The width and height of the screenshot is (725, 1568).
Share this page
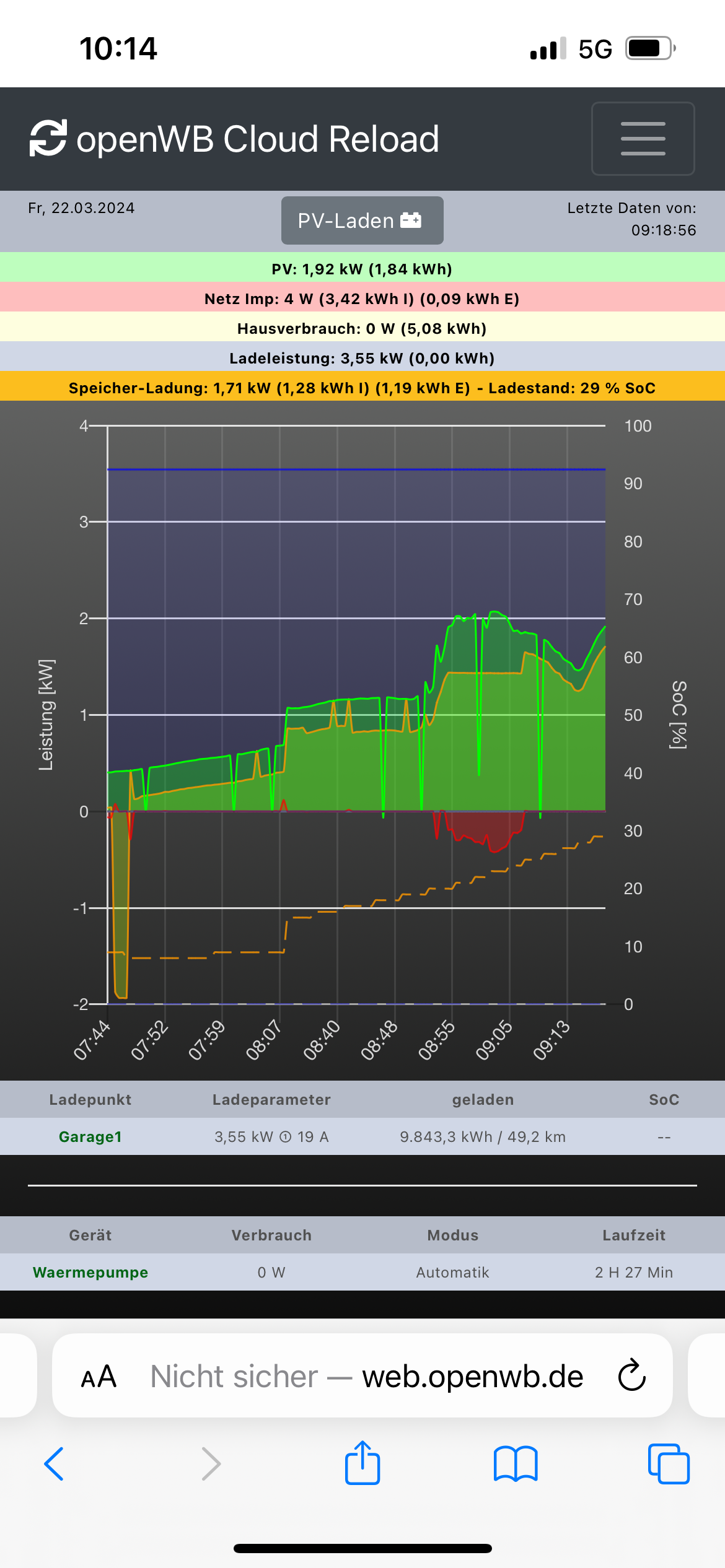(362, 1463)
